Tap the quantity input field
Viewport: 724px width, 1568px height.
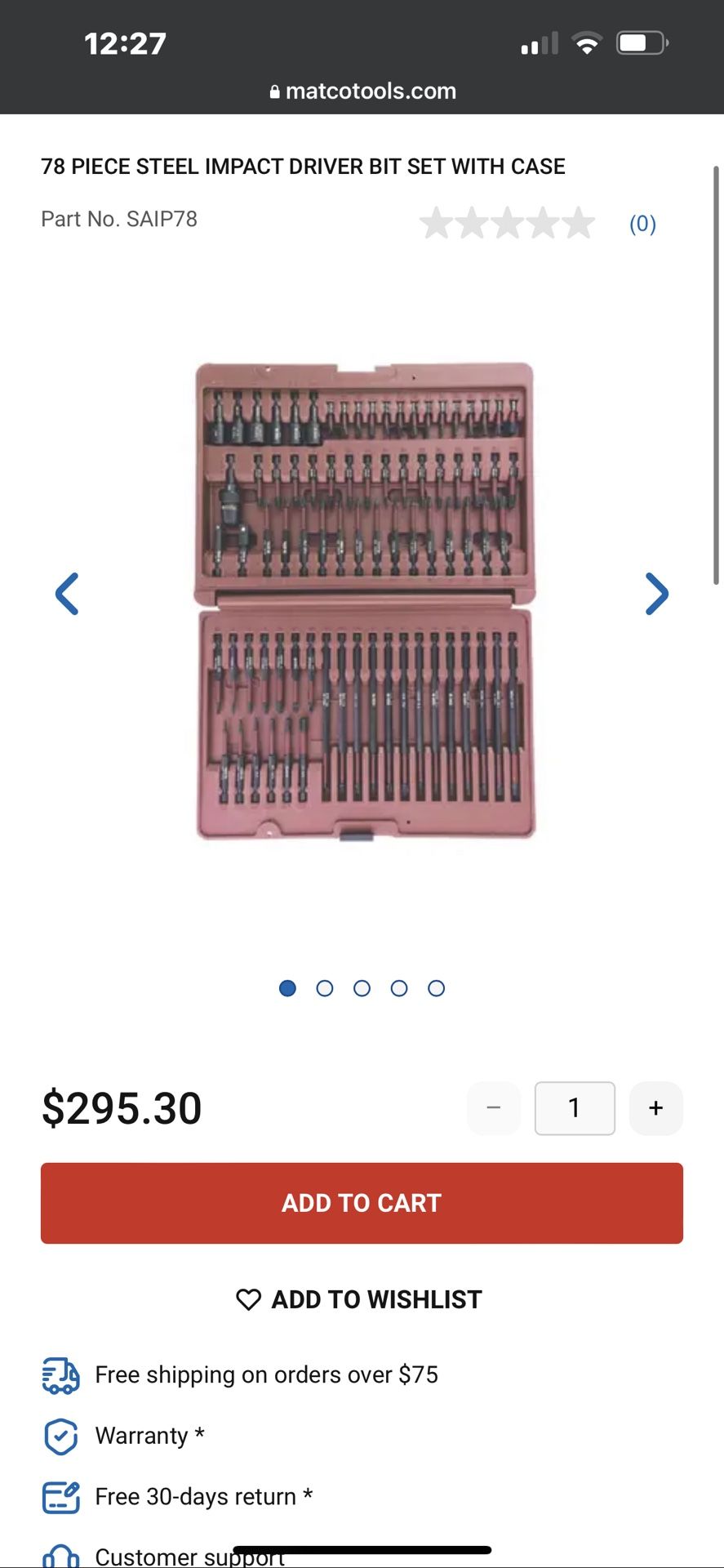click(x=575, y=1108)
